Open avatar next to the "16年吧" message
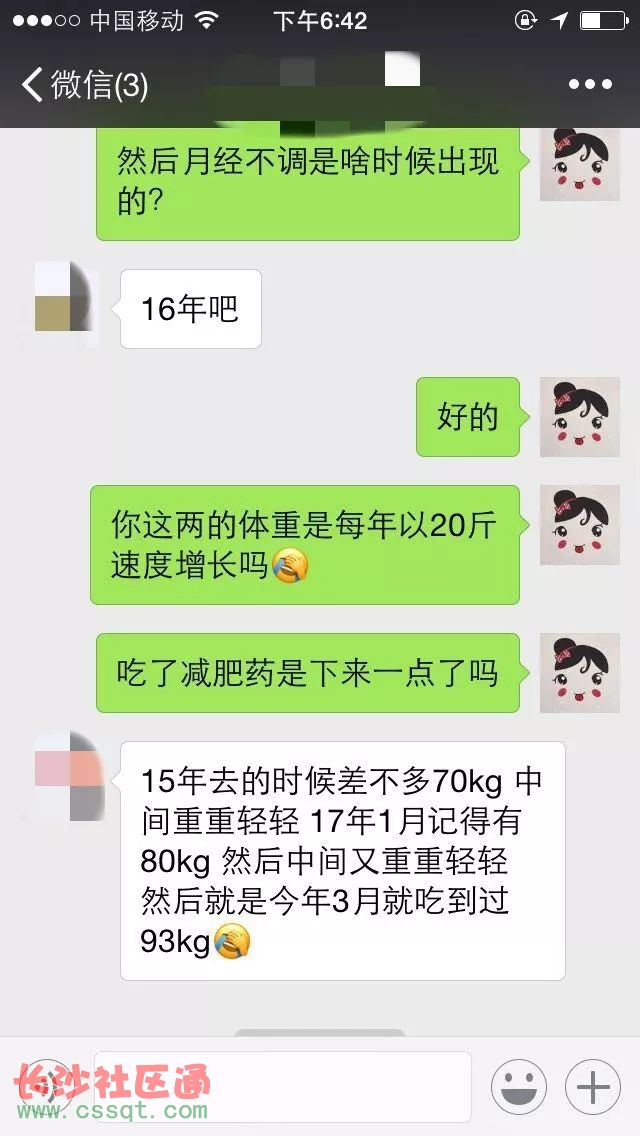 point(66,298)
